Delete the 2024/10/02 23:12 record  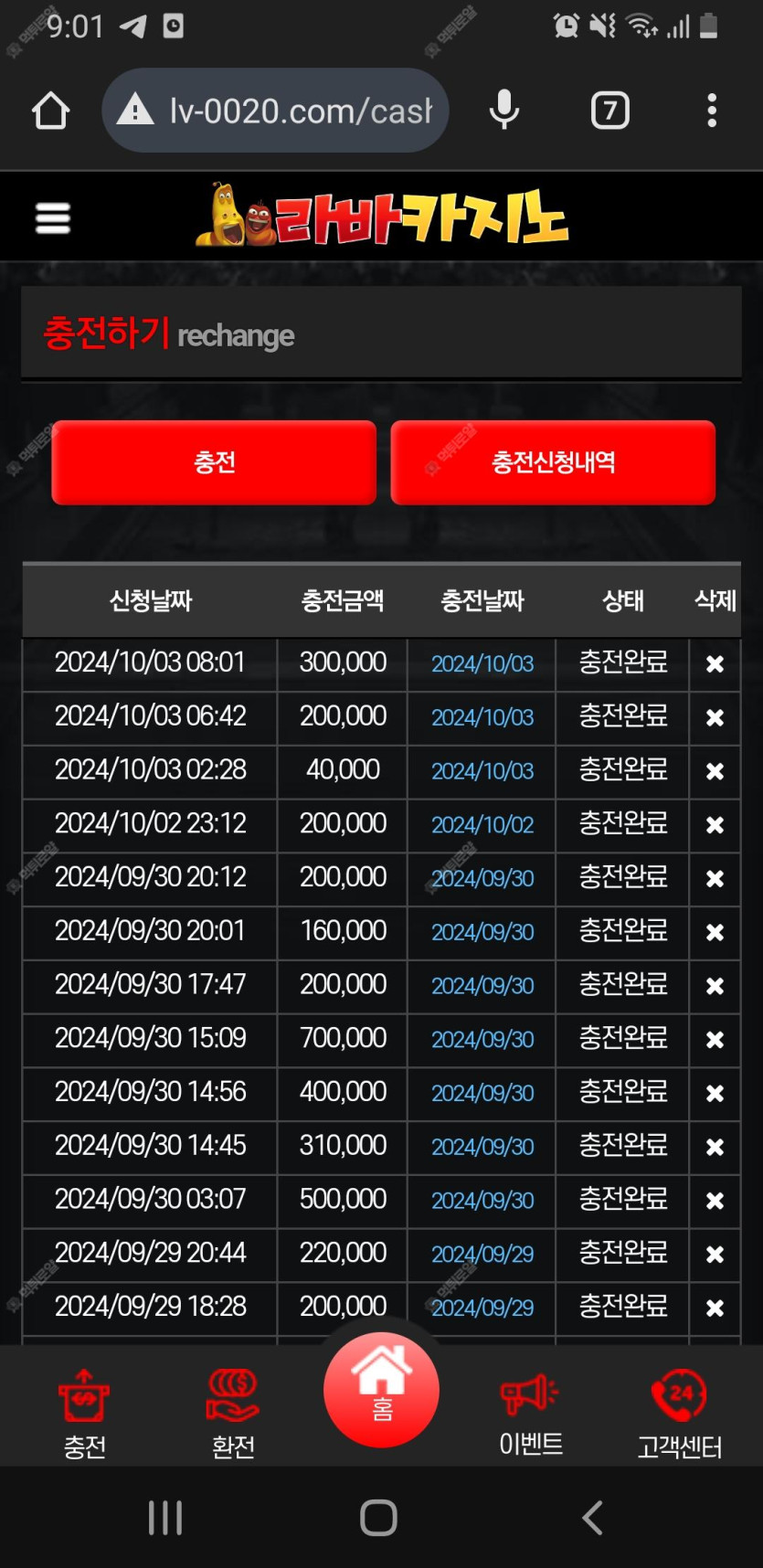tap(715, 825)
